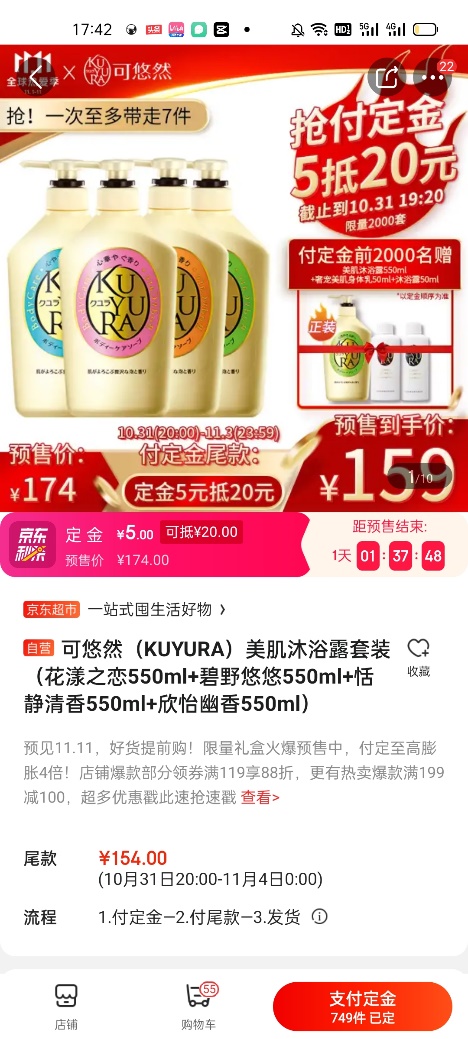Open the three-dot overflow menu

[x=433, y=78]
